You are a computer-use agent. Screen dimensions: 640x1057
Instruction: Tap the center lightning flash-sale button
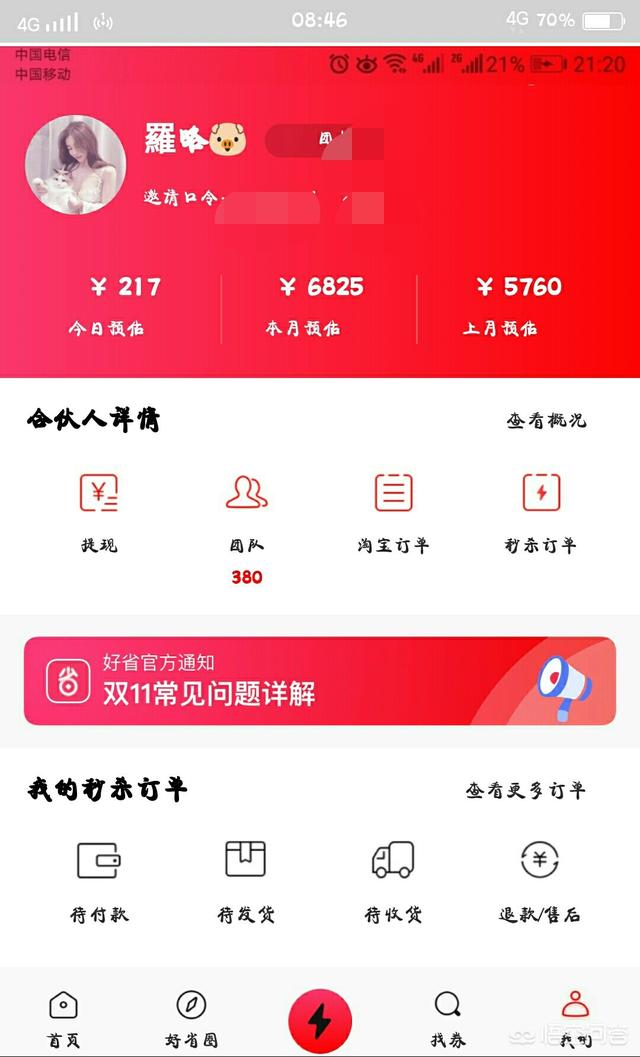319,1020
